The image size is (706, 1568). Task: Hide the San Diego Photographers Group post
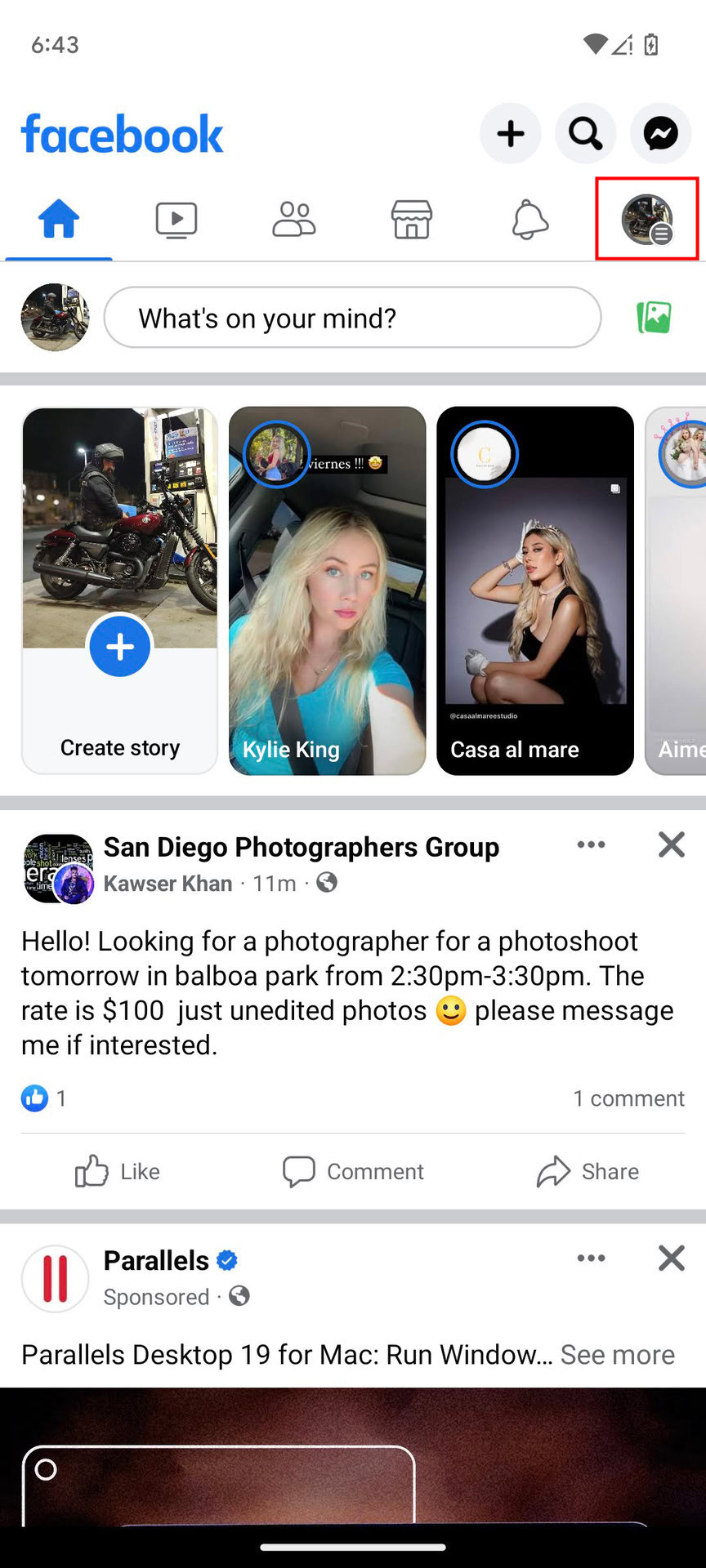(x=671, y=844)
